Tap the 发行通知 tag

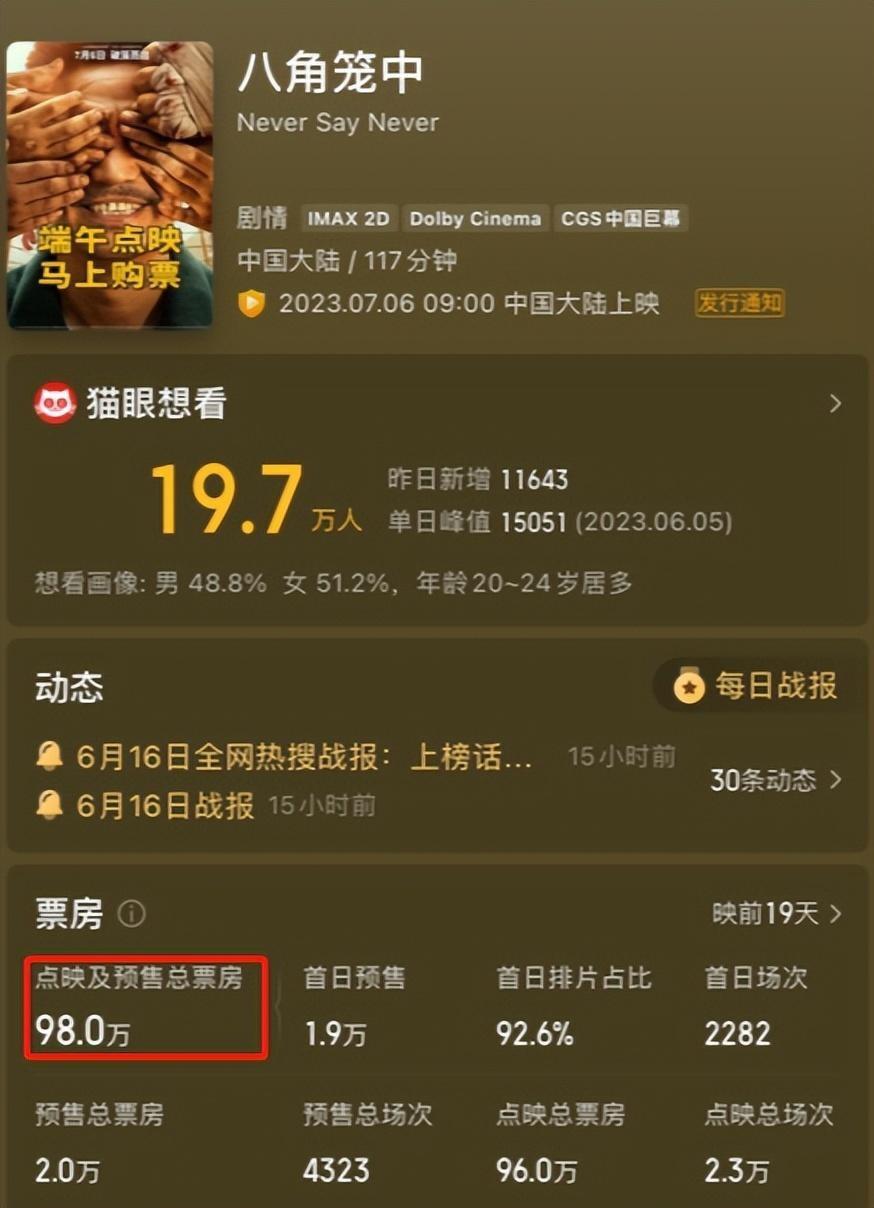[x=739, y=303]
